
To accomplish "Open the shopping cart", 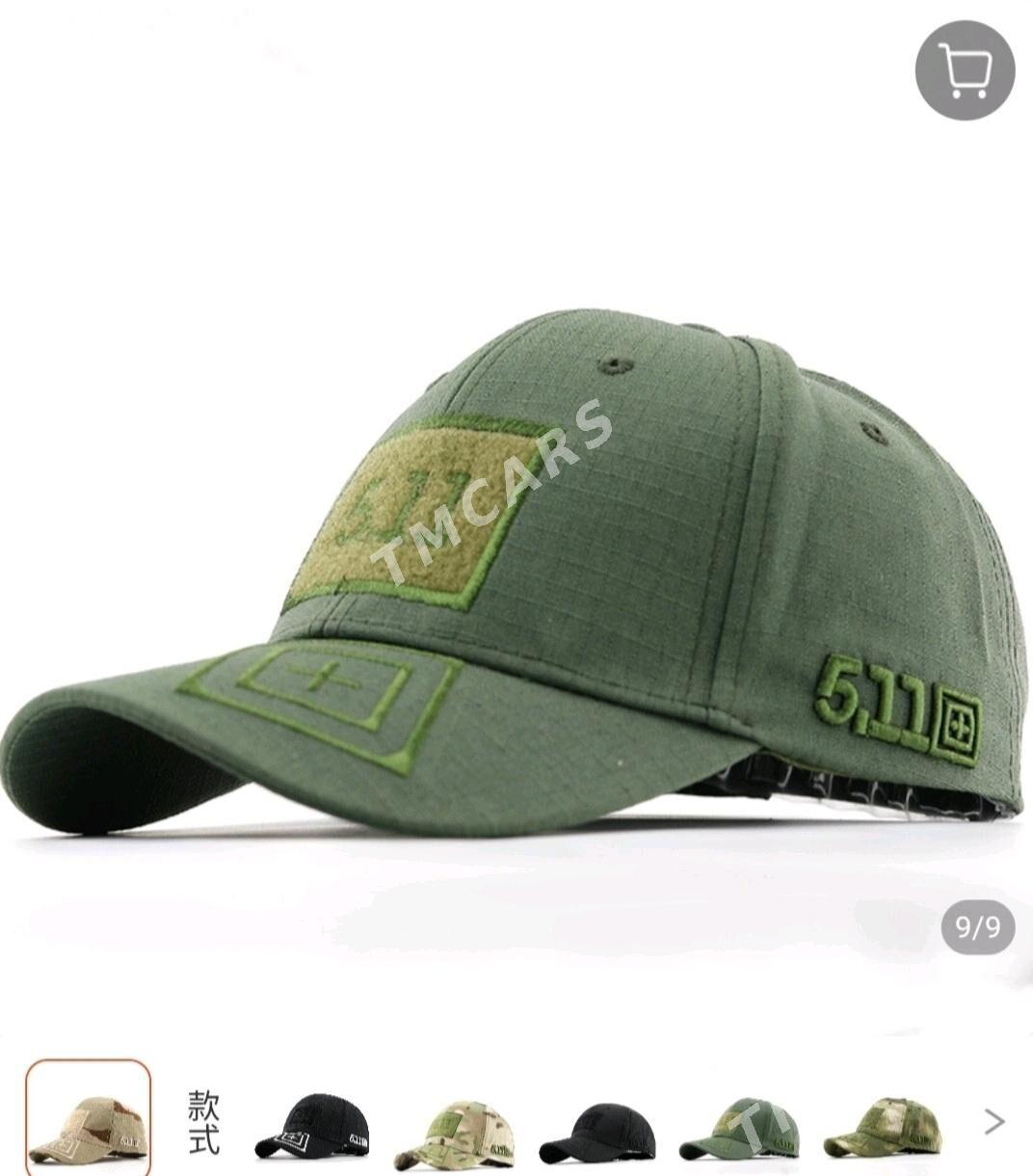I will pos(965,69).
